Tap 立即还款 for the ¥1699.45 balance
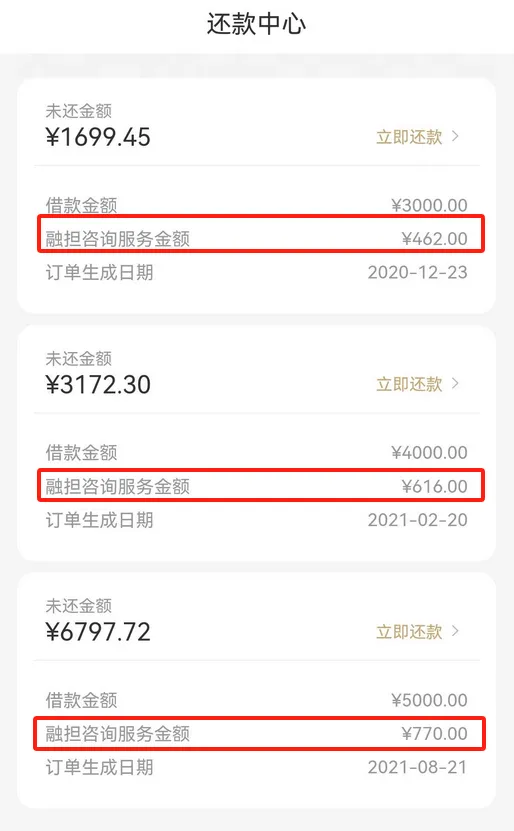The width and height of the screenshot is (514, 831). (x=417, y=137)
